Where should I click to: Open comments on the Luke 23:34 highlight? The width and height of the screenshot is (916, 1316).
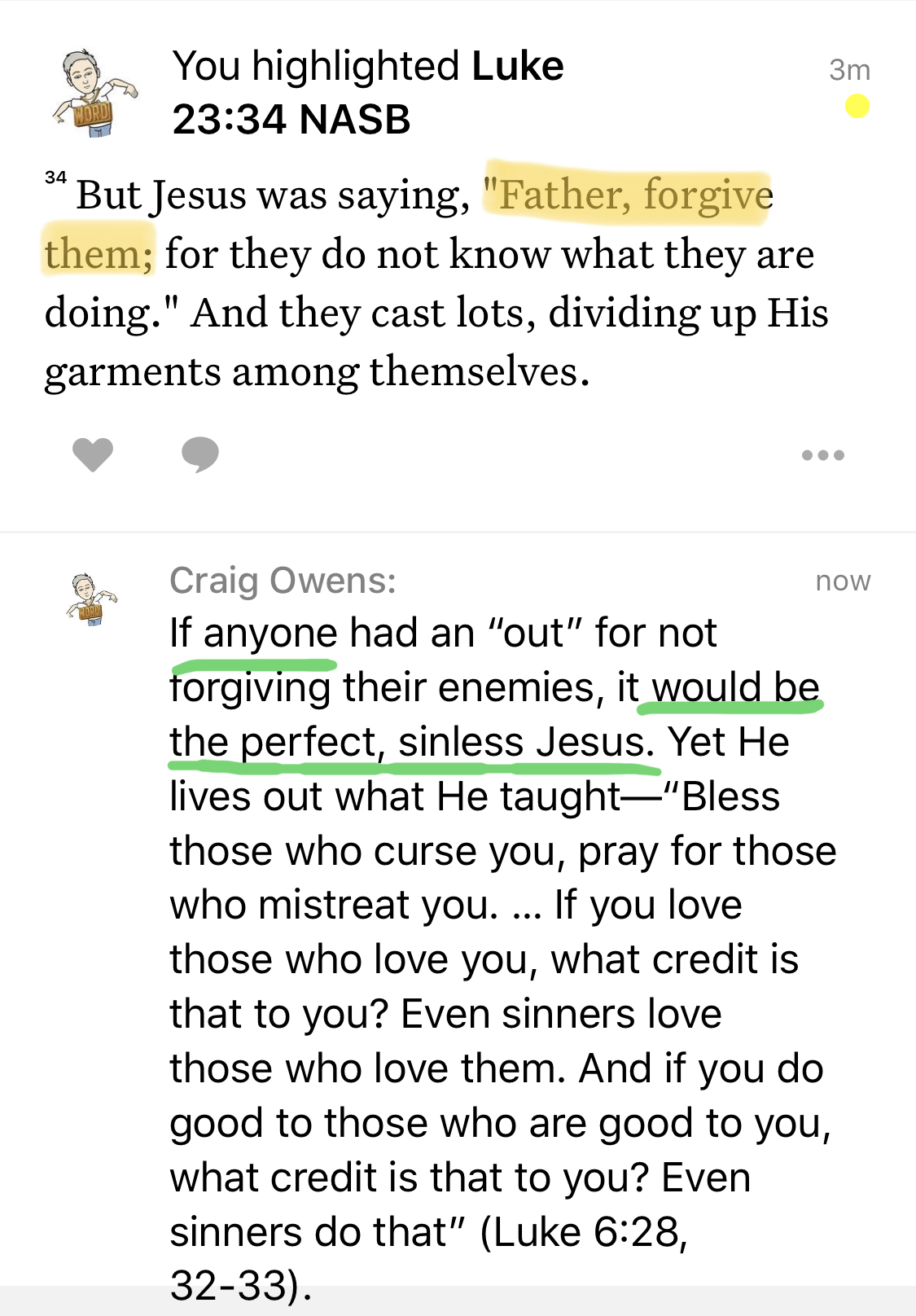coord(200,454)
